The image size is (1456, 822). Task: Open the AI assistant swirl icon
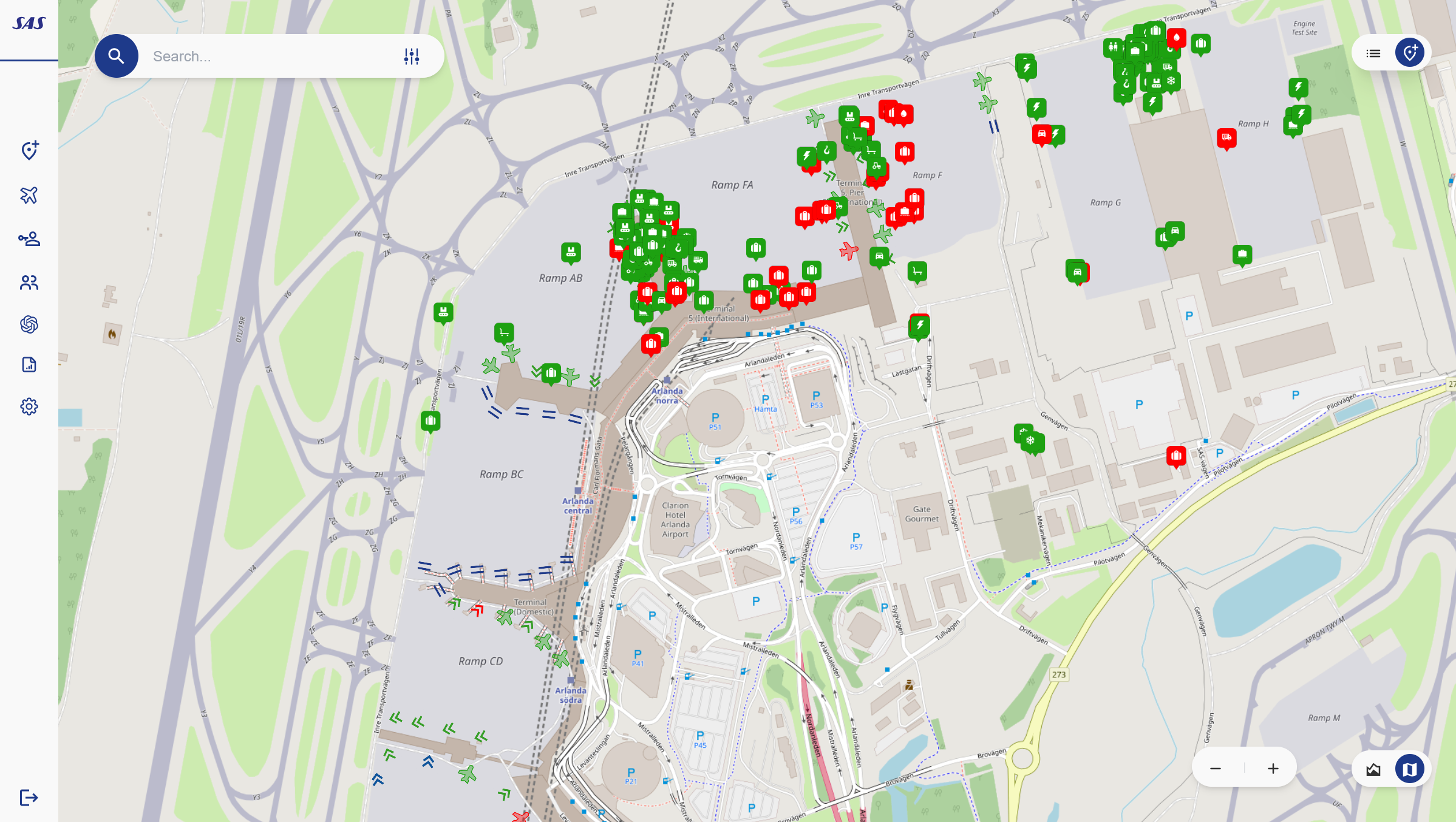click(x=29, y=324)
